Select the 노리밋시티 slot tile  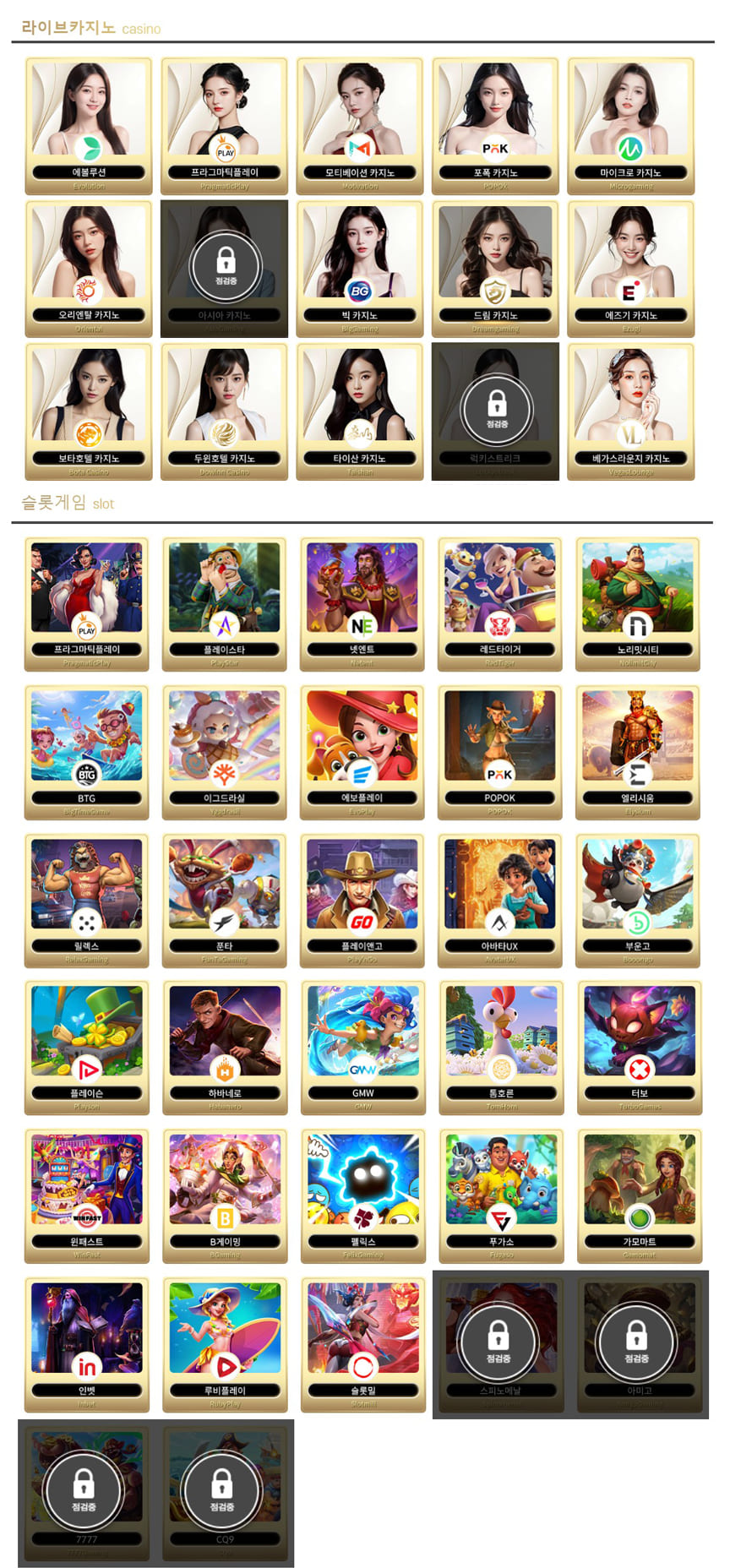(x=638, y=603)
